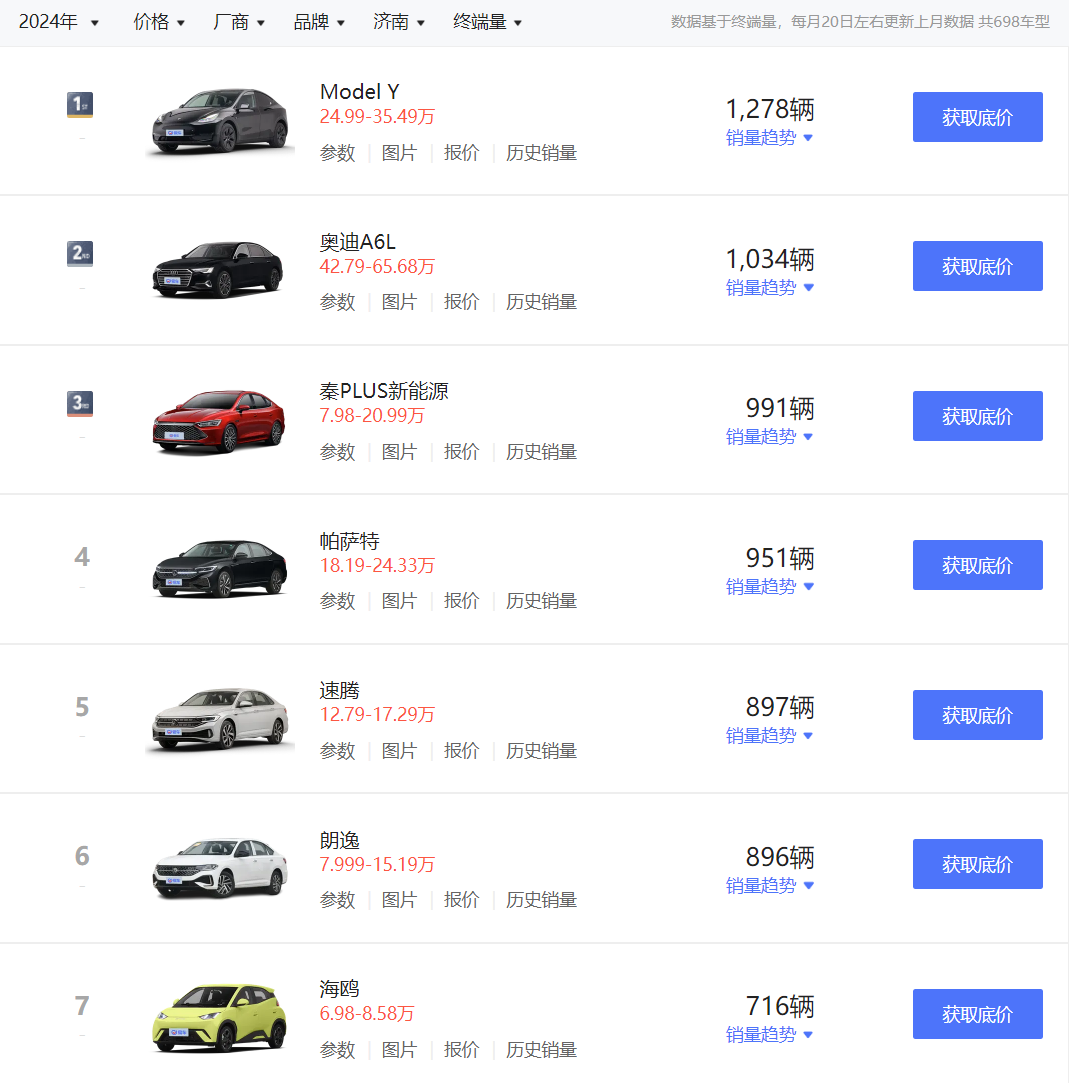Screen dimensions: 1080x1083
Task: View 参数 for 秦PLUS新能源
Action: [x=338, y=452]
